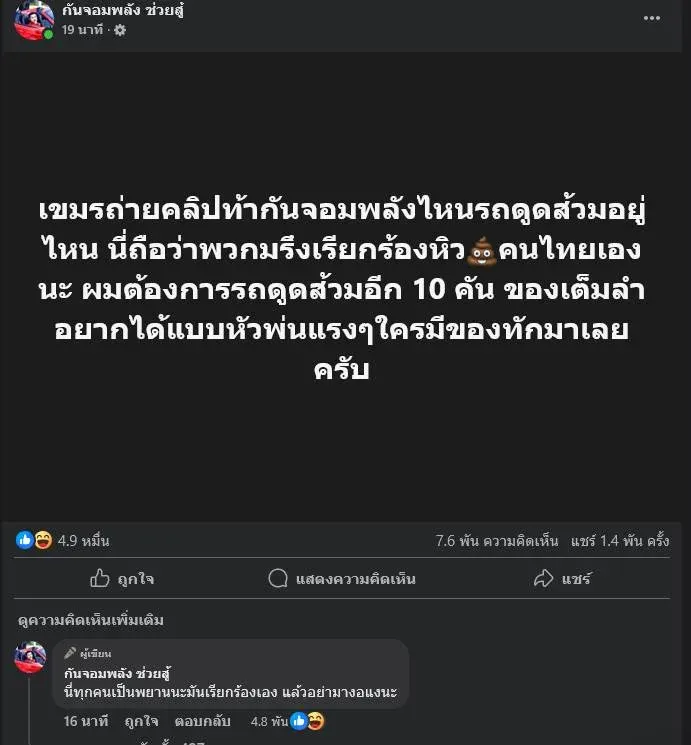The width and height of the screenshot is (691, 745).
Task: Open the post's three-dot overflow menu
Action: pyautogui.click(x=651, y=18)
